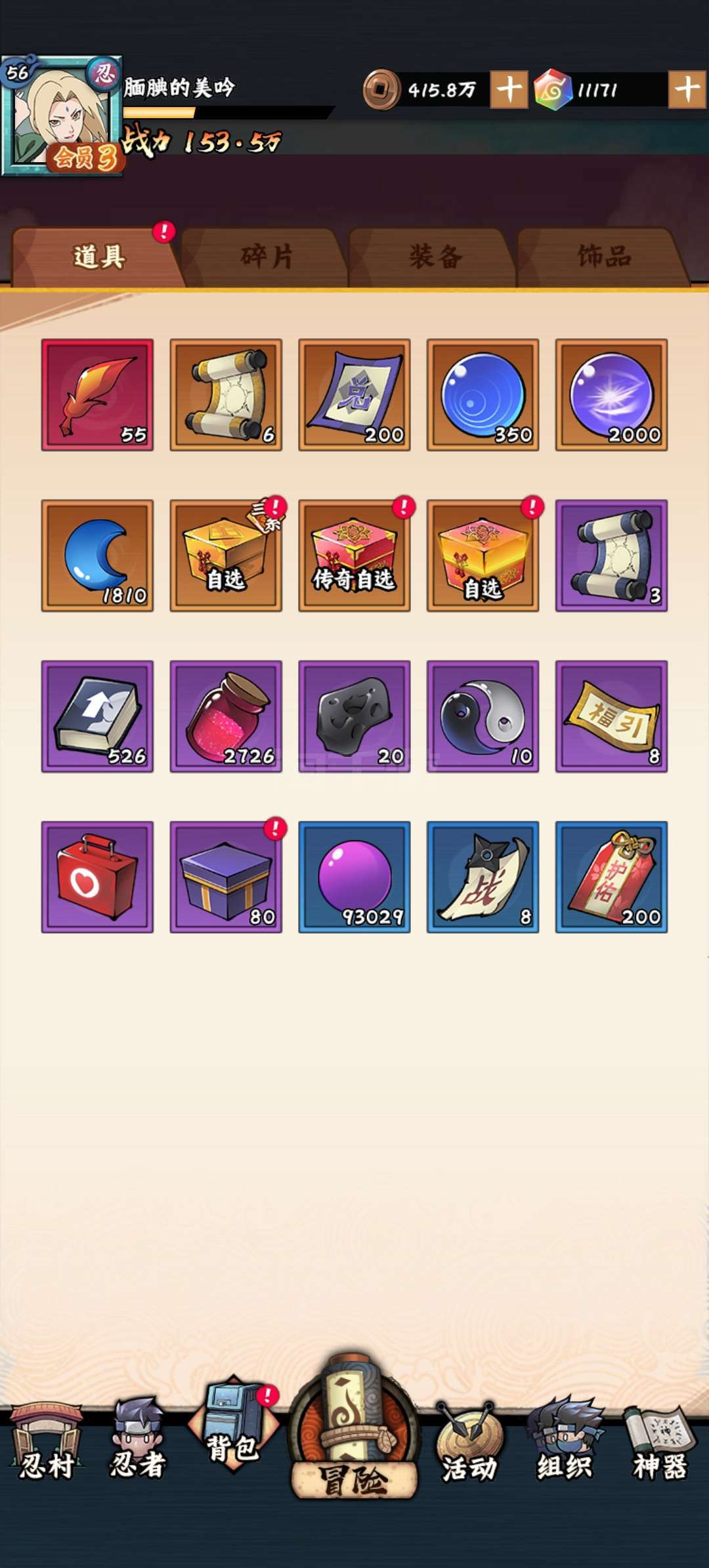Select the blue crescent moon item
This screenshot has height=1568, width=709.
(x=97, y=555)
